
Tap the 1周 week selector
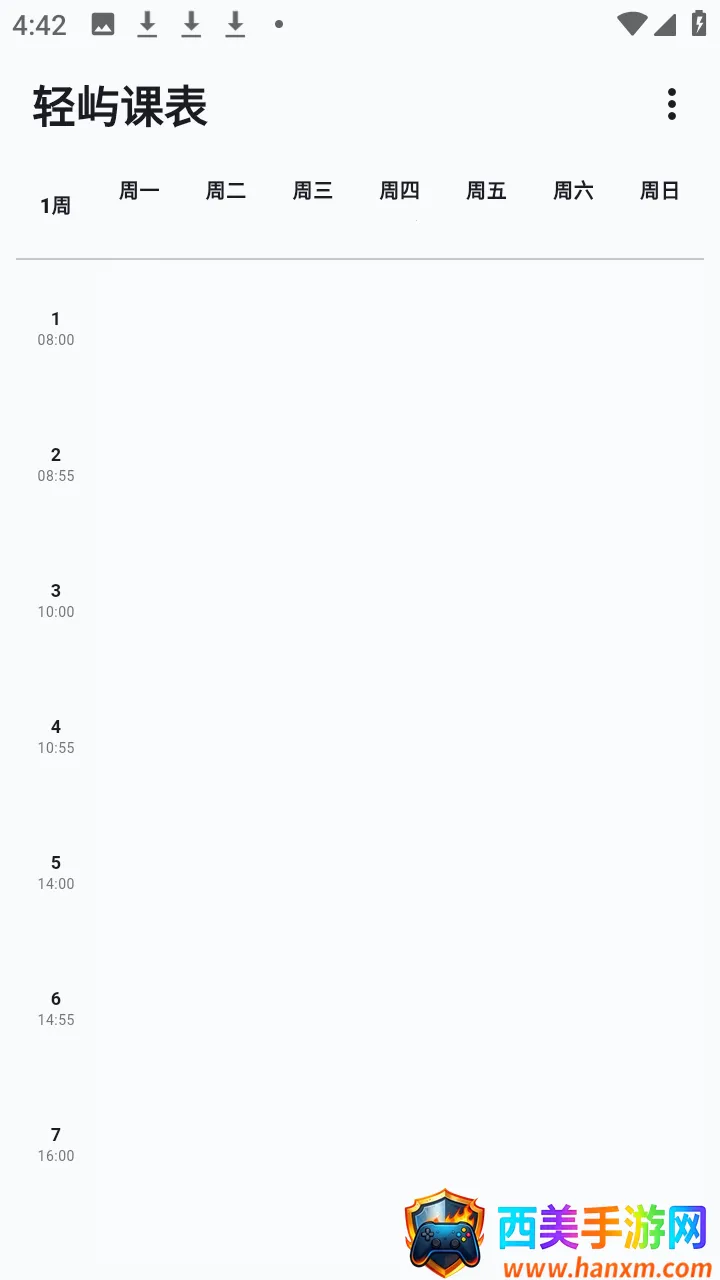pos(55,206)
